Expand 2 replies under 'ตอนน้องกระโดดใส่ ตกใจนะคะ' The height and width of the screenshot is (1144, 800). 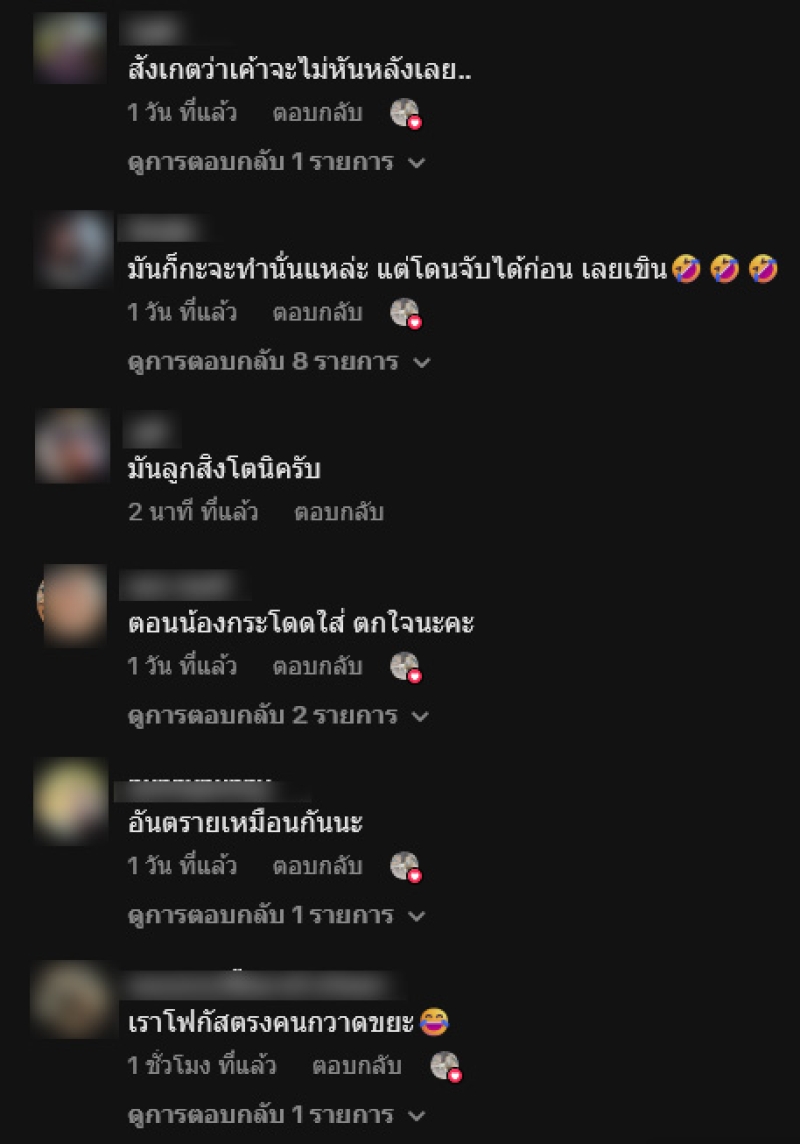[x=278, y=715]
